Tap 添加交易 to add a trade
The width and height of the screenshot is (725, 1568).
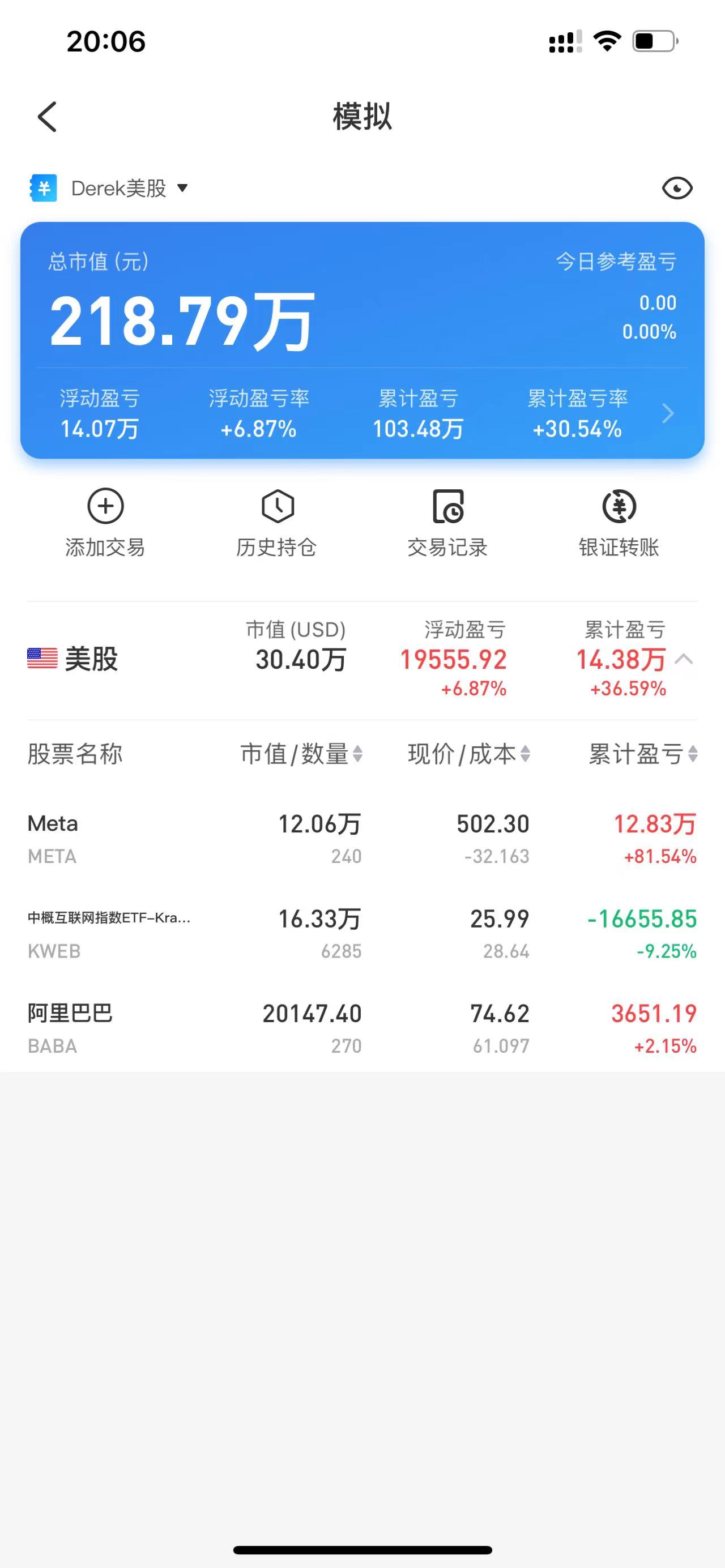(x=105, y=523)
